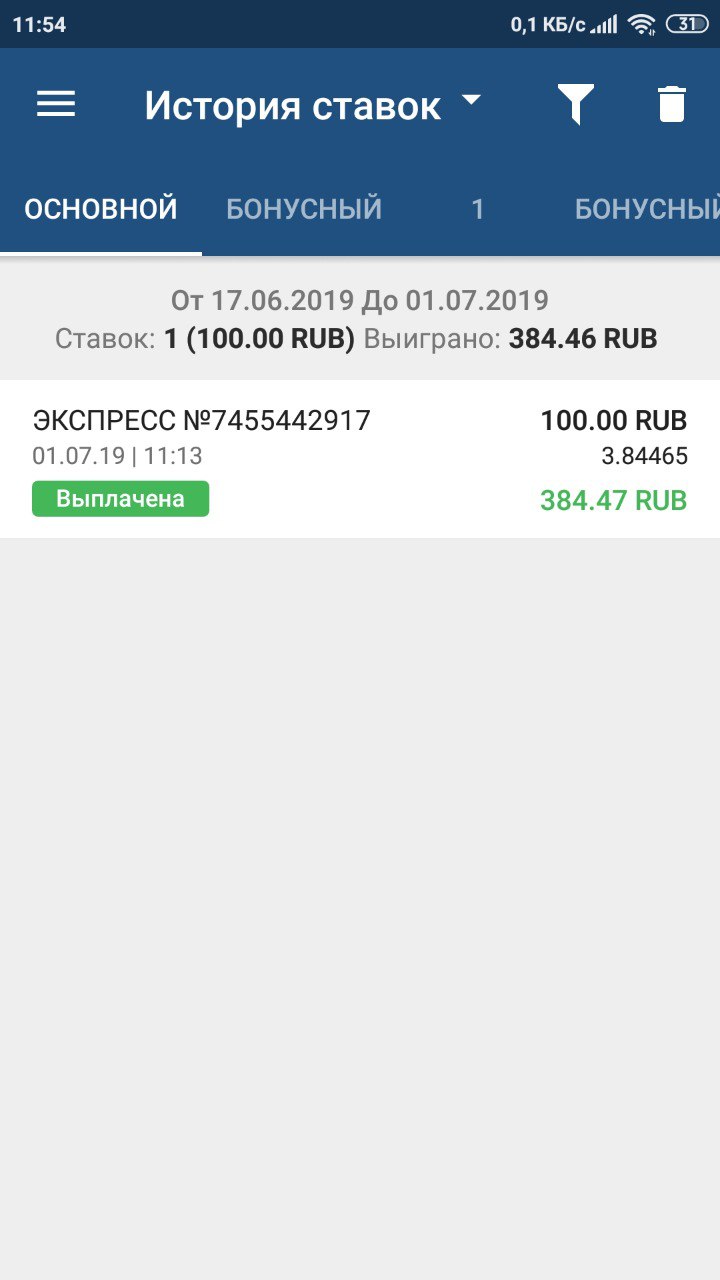Select the tab labeled 1

point(478,209)
